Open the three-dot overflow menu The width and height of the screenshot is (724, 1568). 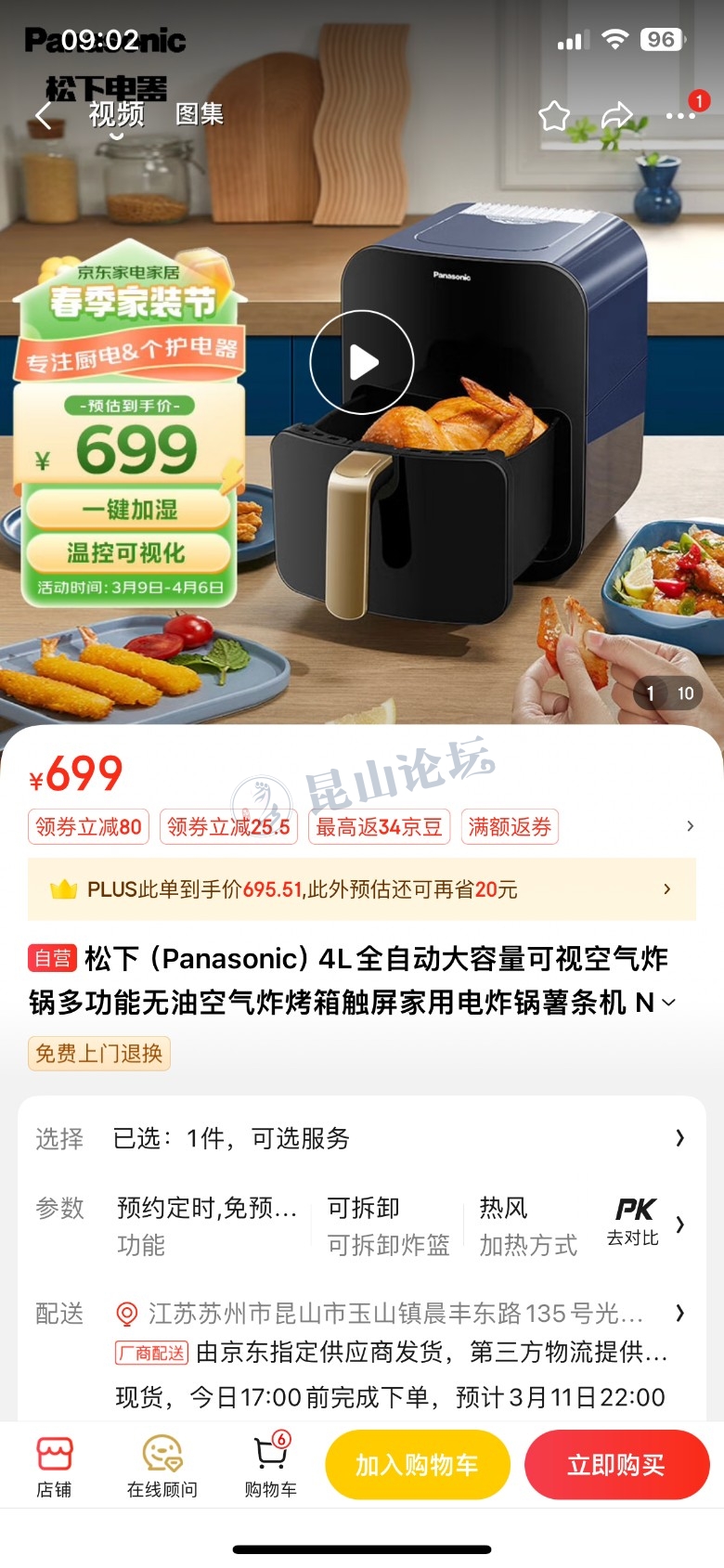[x=680, y=116]
